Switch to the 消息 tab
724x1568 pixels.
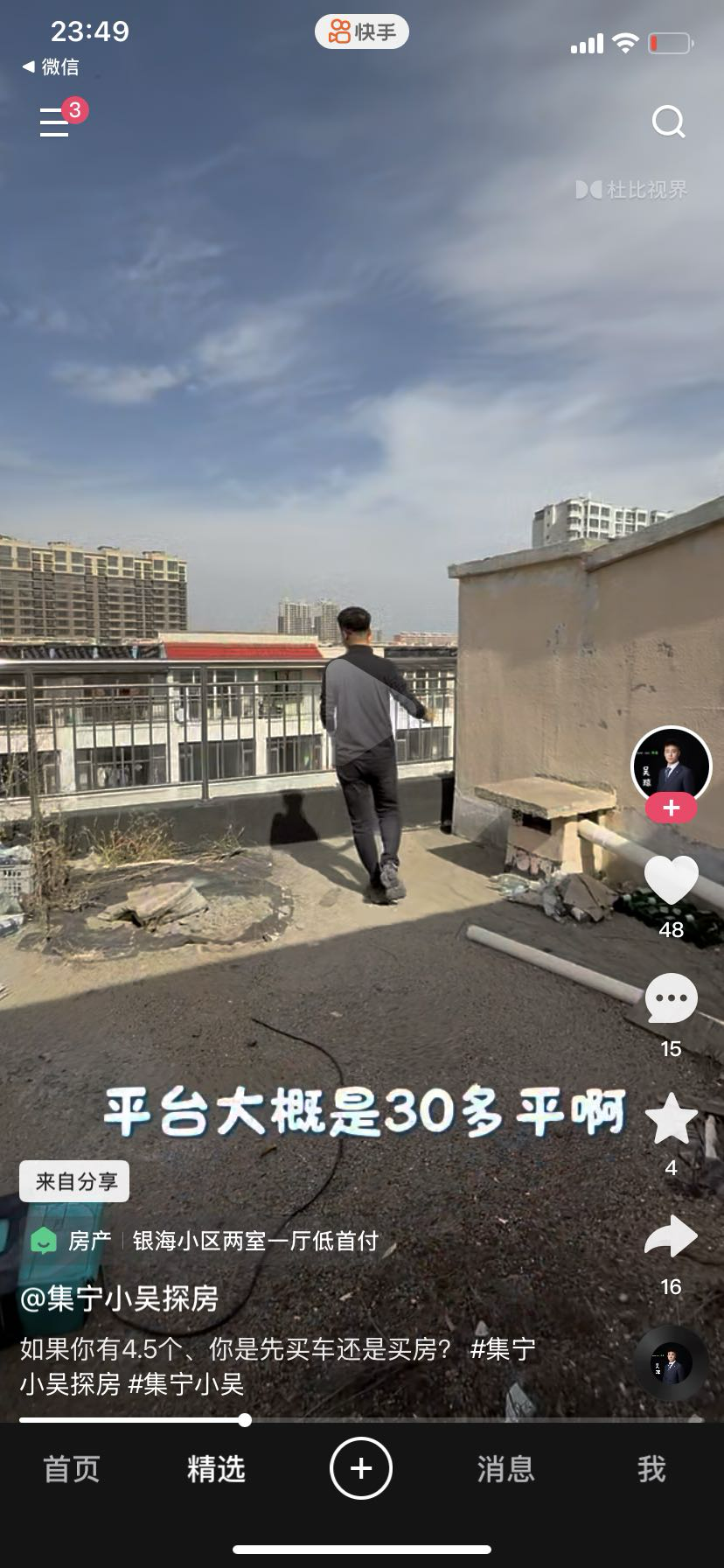tap(505, 1469)
